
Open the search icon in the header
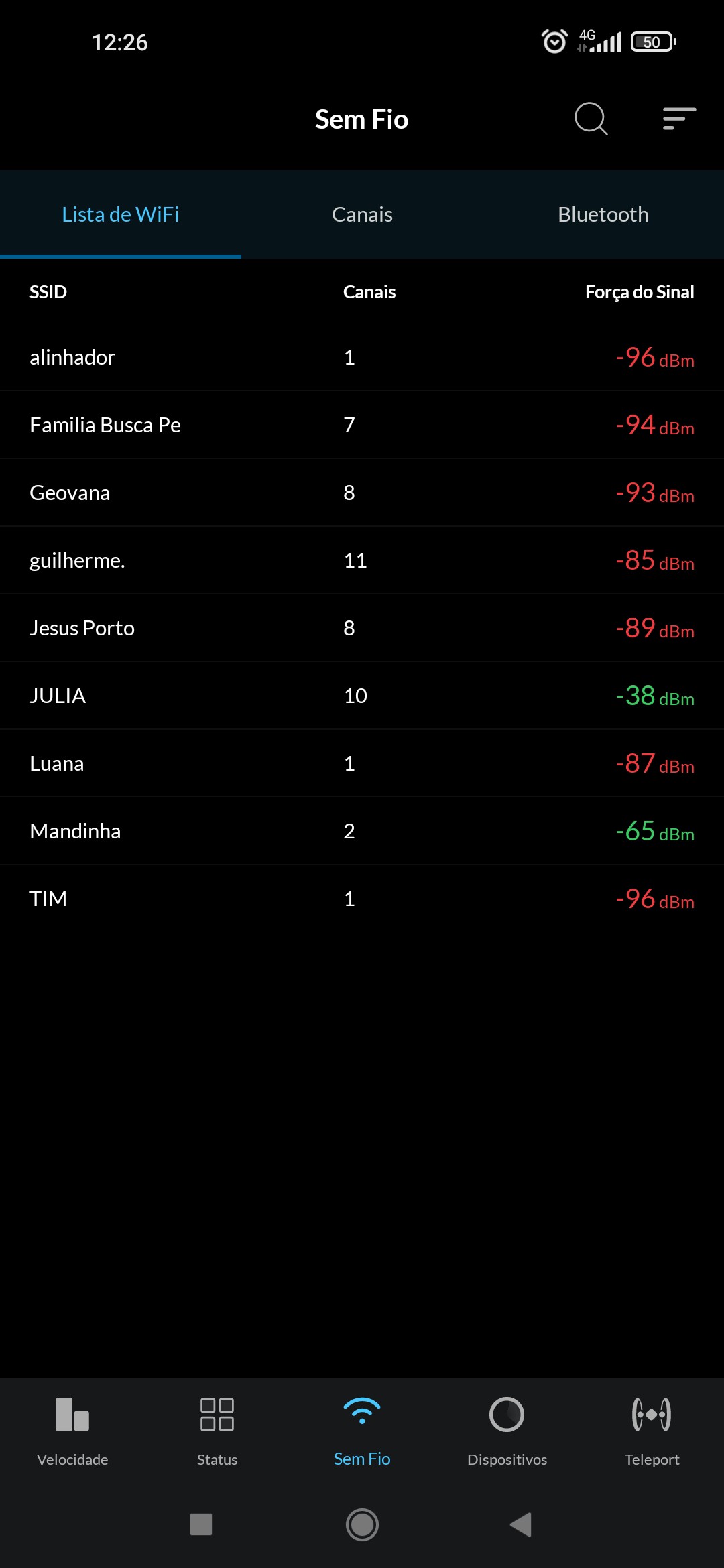(x=591, y=119)
